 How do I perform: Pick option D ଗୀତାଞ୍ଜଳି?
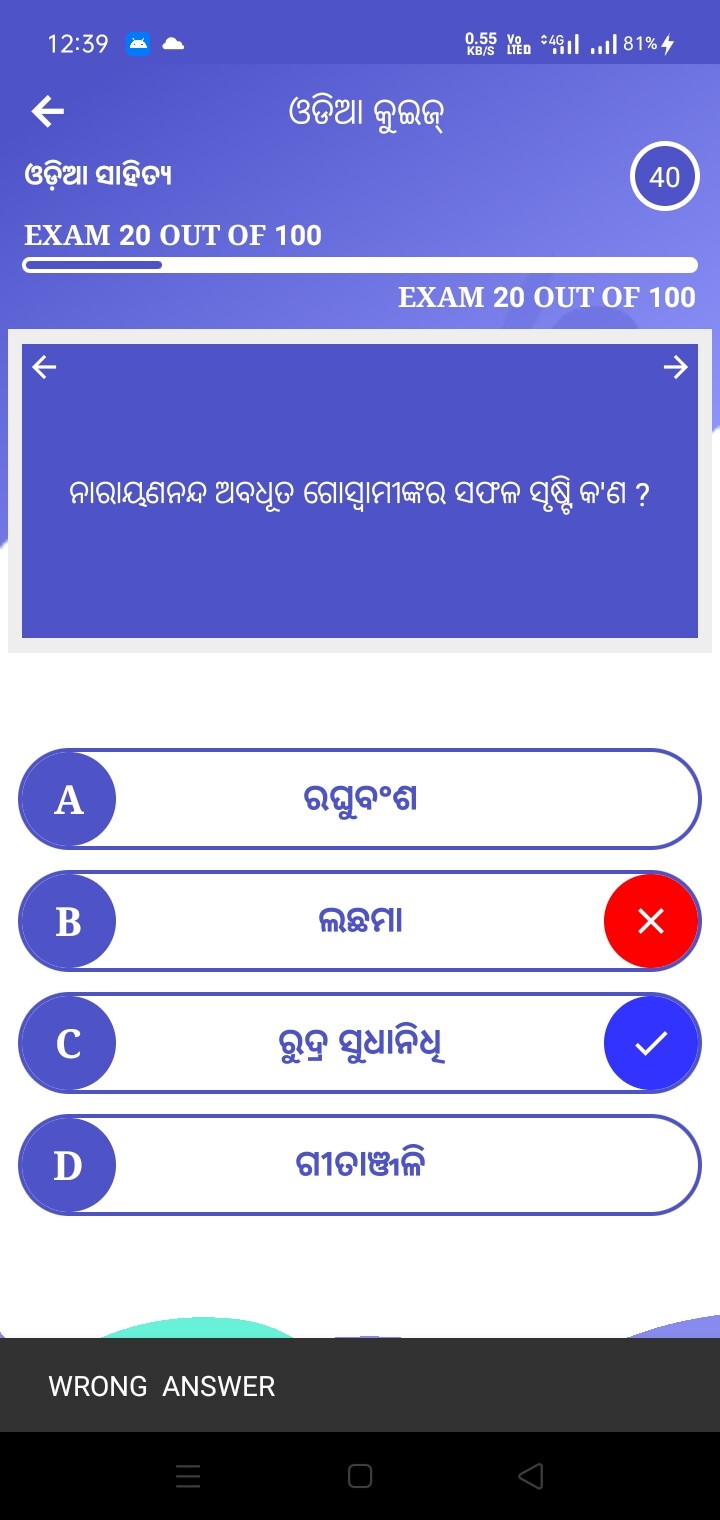coord(360,1165)
